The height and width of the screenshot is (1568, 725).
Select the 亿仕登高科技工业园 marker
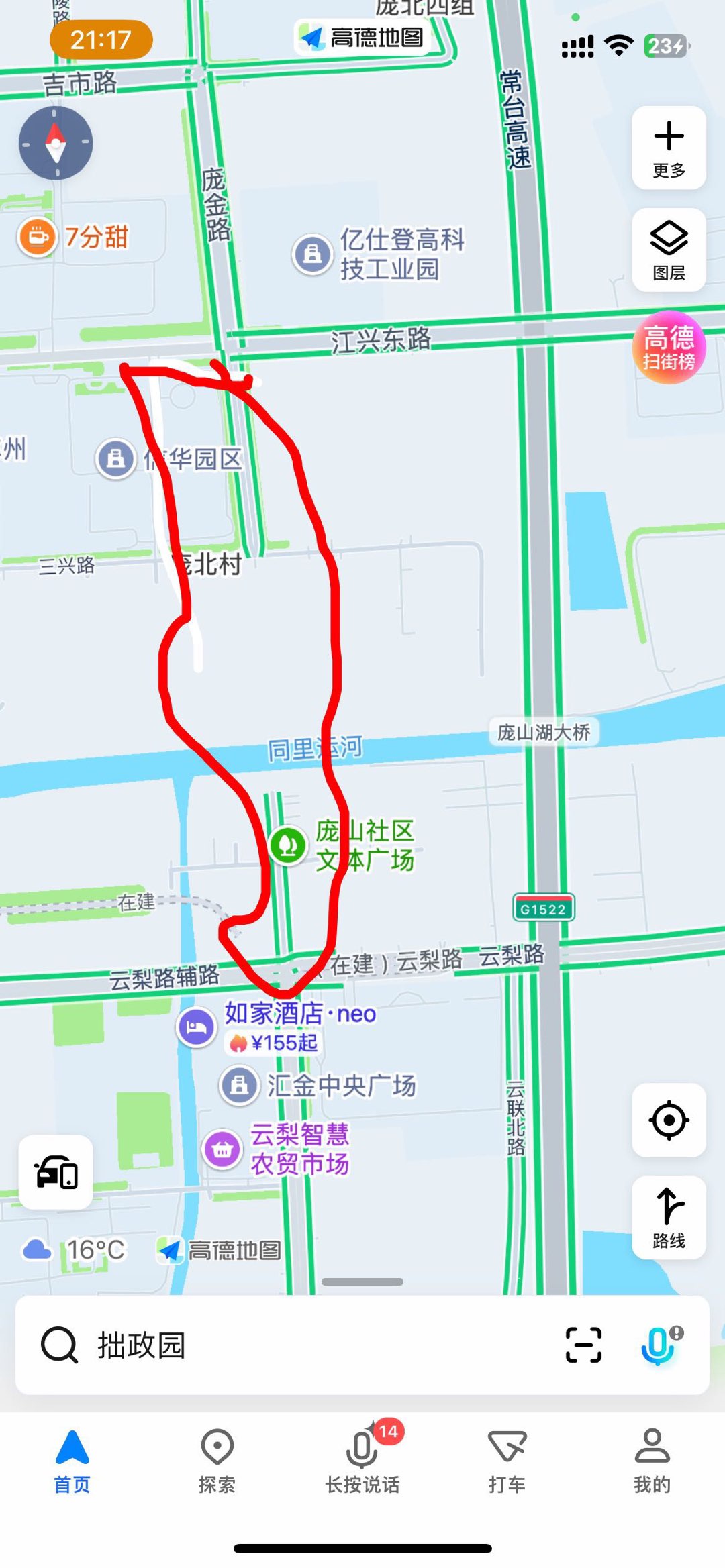pos(312,254)
